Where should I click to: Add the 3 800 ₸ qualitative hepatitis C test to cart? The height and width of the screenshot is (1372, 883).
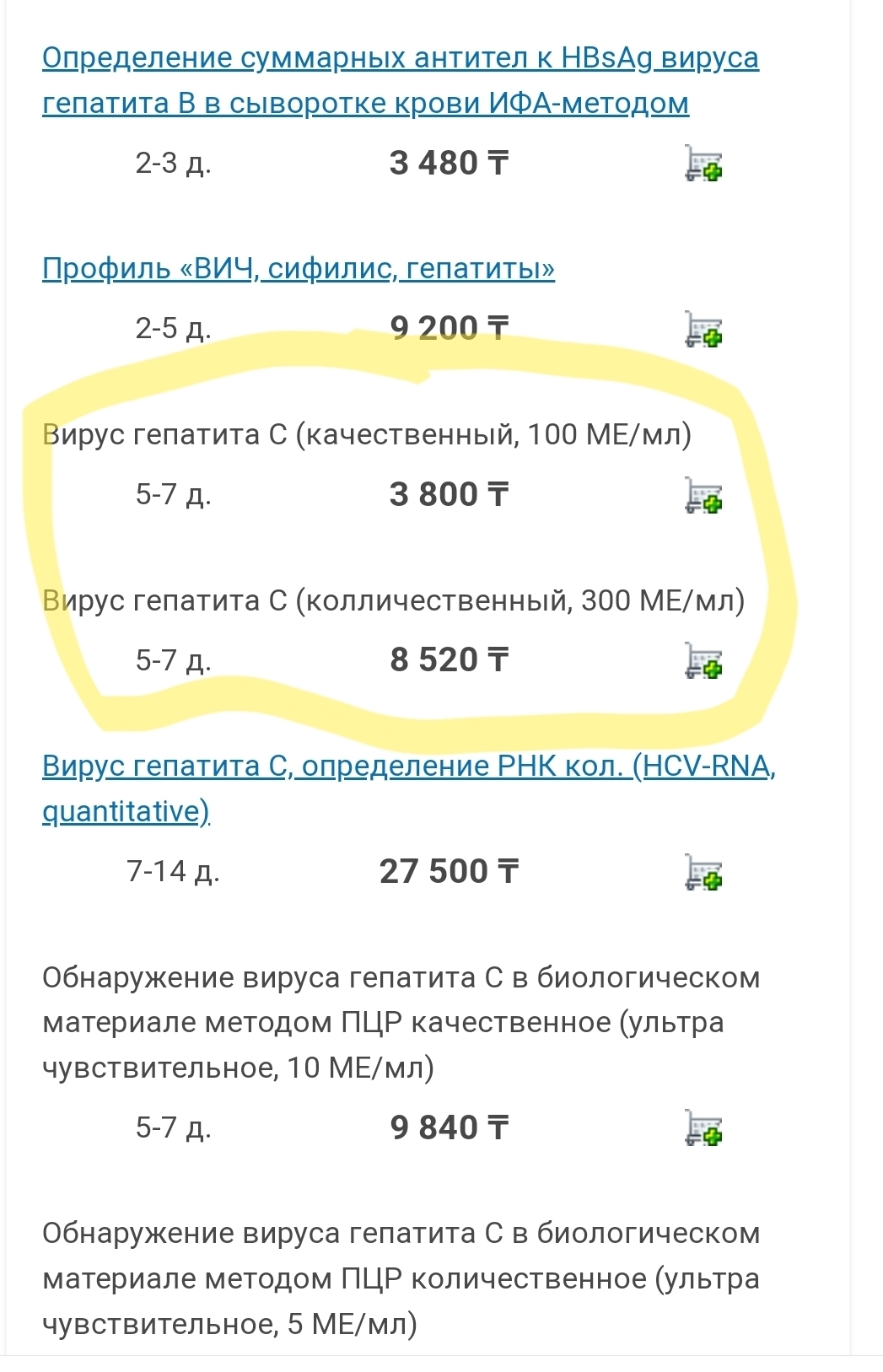pyautogui.click(x=703, y=495)
